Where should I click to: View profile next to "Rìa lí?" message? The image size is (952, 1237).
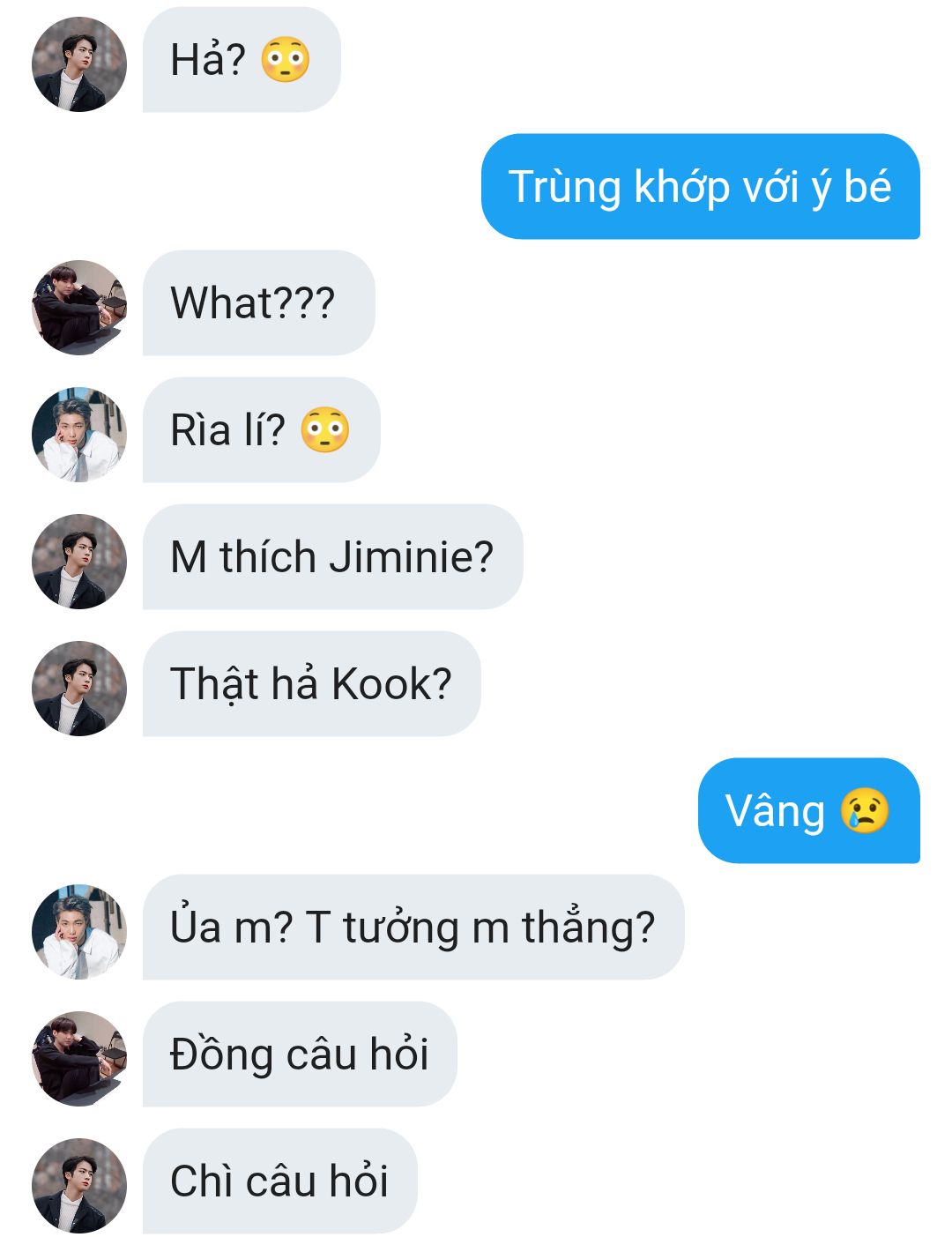79,434
